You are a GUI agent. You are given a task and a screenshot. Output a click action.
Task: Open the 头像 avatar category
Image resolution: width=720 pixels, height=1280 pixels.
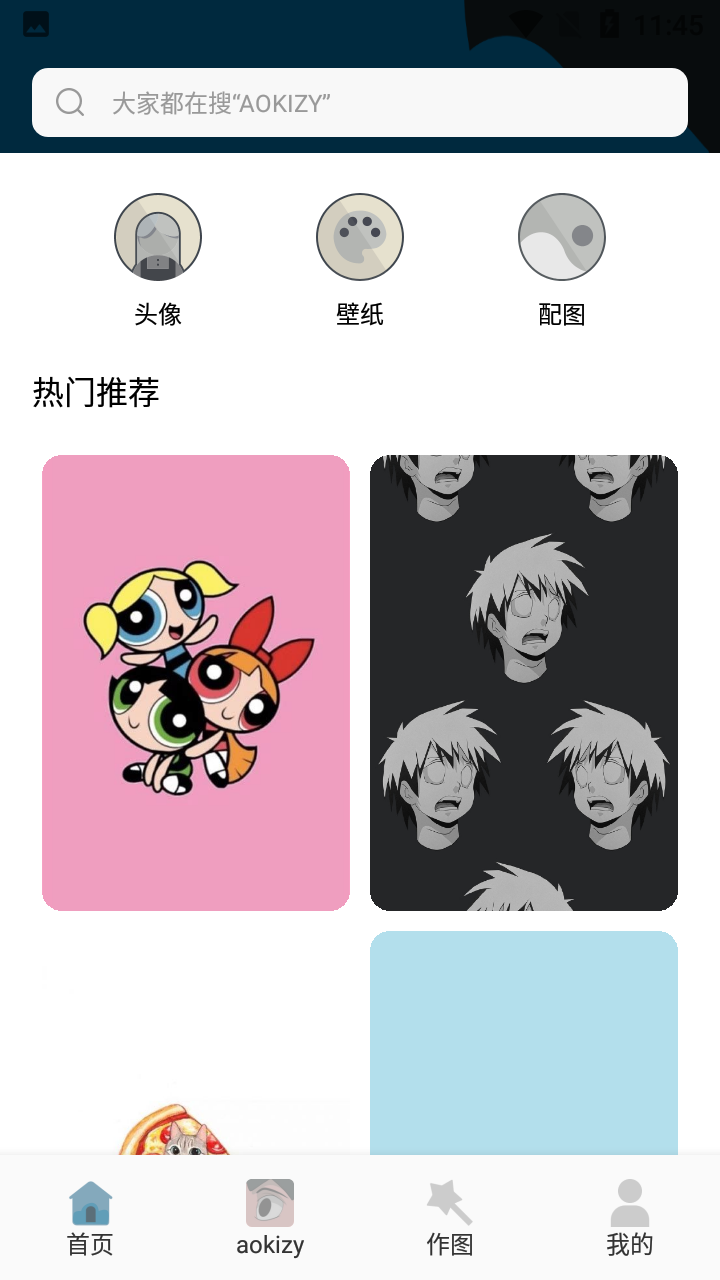click(x=158, y=260)
